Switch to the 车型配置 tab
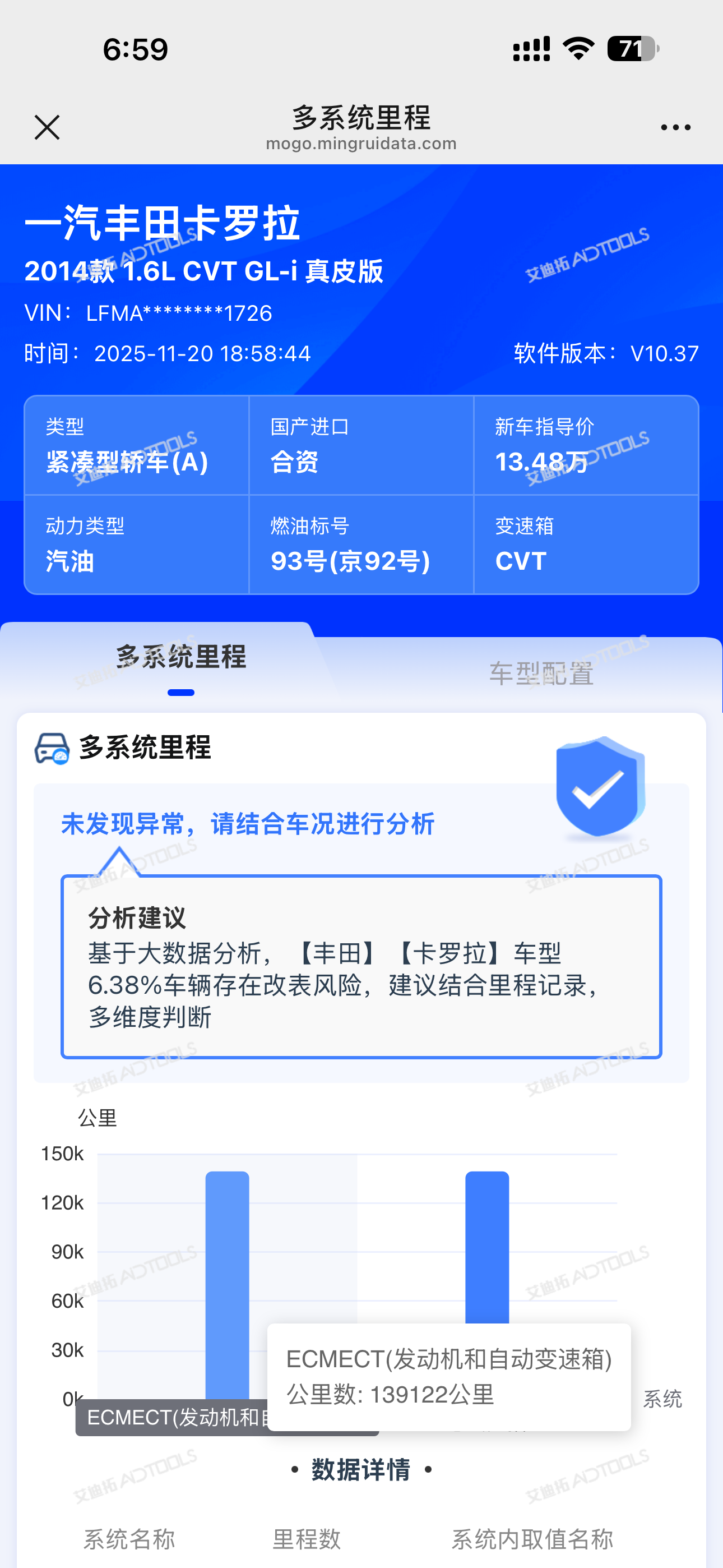Screen dimensions: 723x1568 click(541, 674)
